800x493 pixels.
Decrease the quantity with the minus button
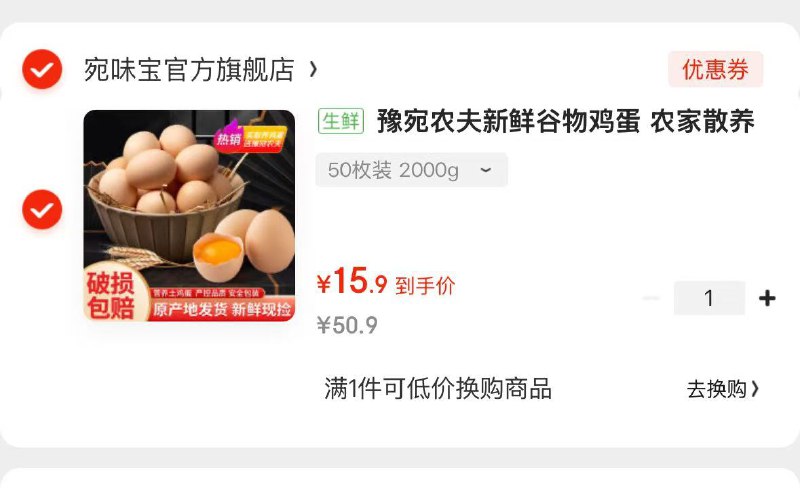651,298
